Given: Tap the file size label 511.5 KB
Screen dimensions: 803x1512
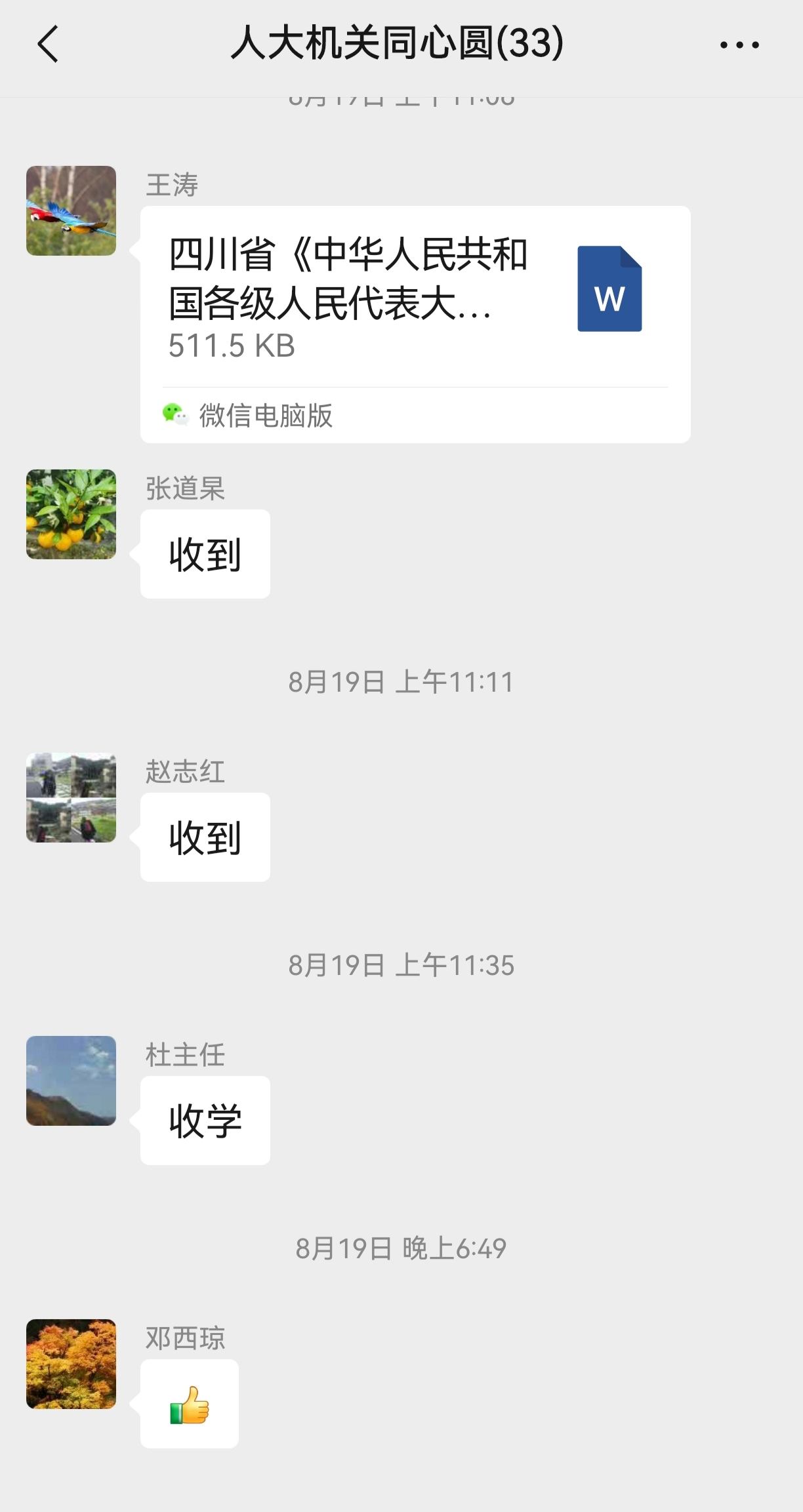Looking at the screenshot, I should point(231,348).
